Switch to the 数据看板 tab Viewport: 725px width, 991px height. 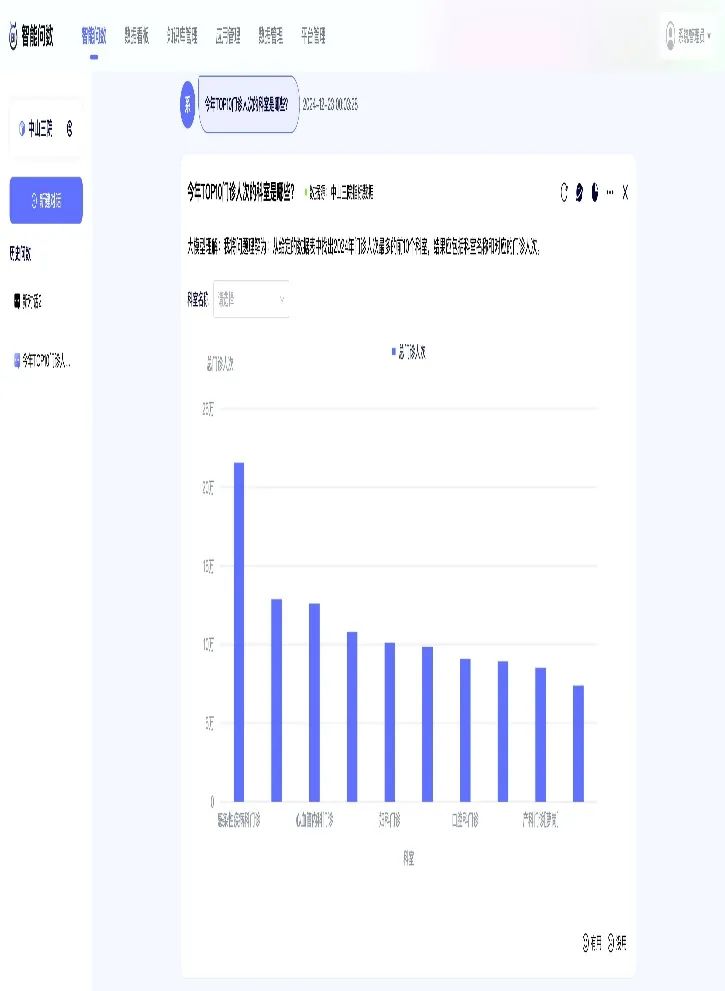point(136,34)
